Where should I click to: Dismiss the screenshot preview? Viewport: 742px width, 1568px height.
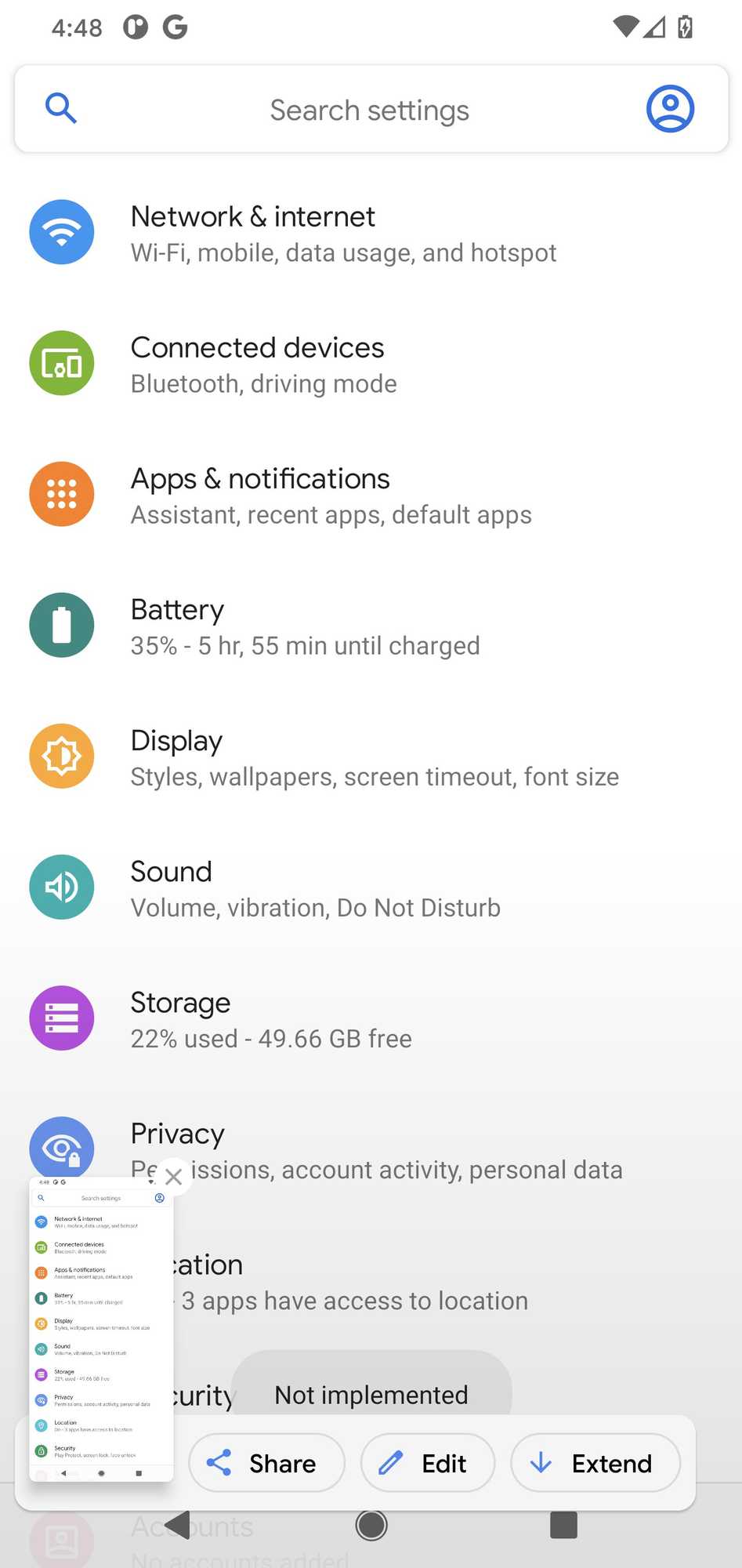click(x=173, y=1177)
